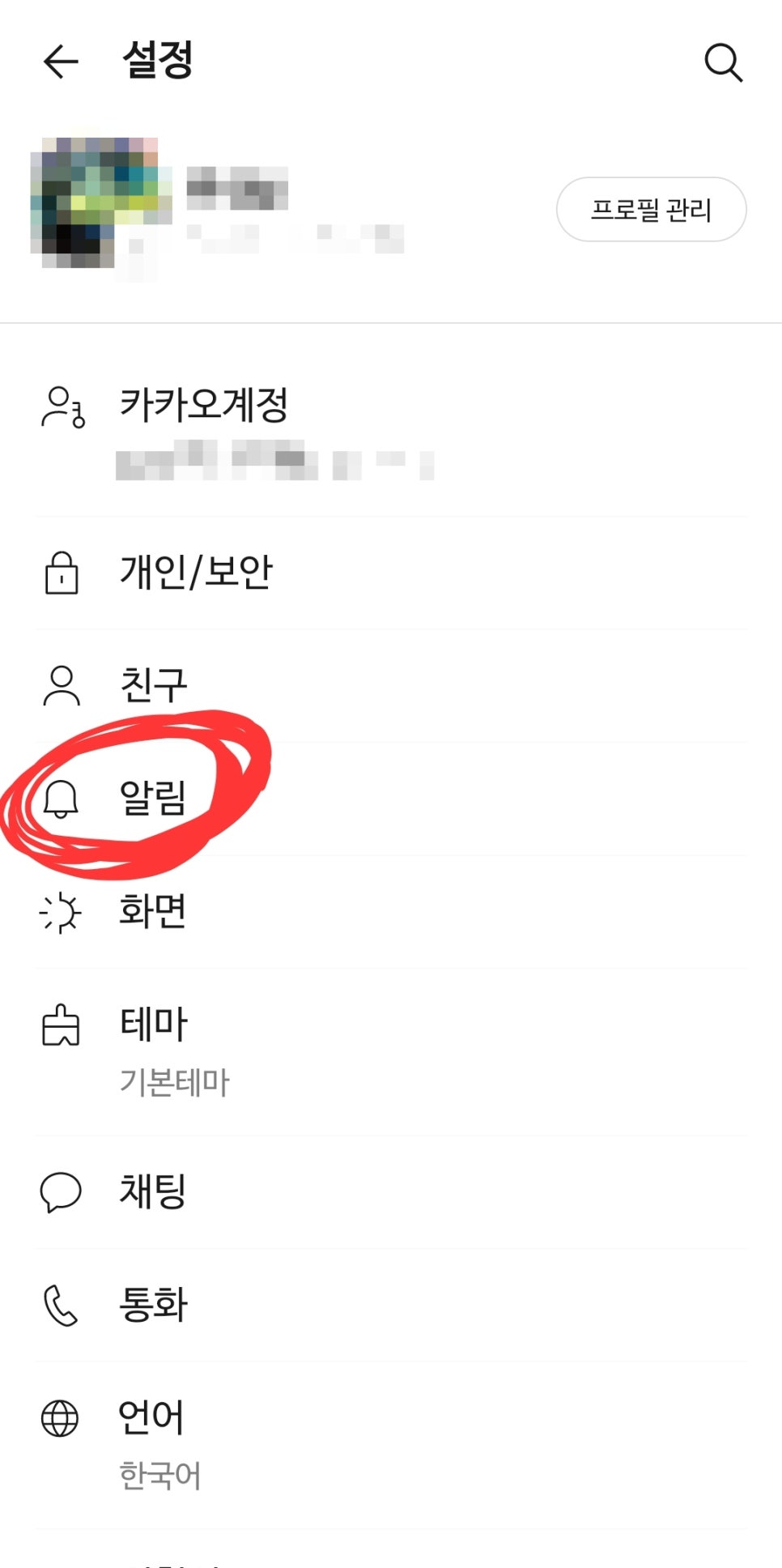The width and height of the screenshot is (782, 1568).
Task: Open 개인/보안 settings
Action: (x=391, y=573)
